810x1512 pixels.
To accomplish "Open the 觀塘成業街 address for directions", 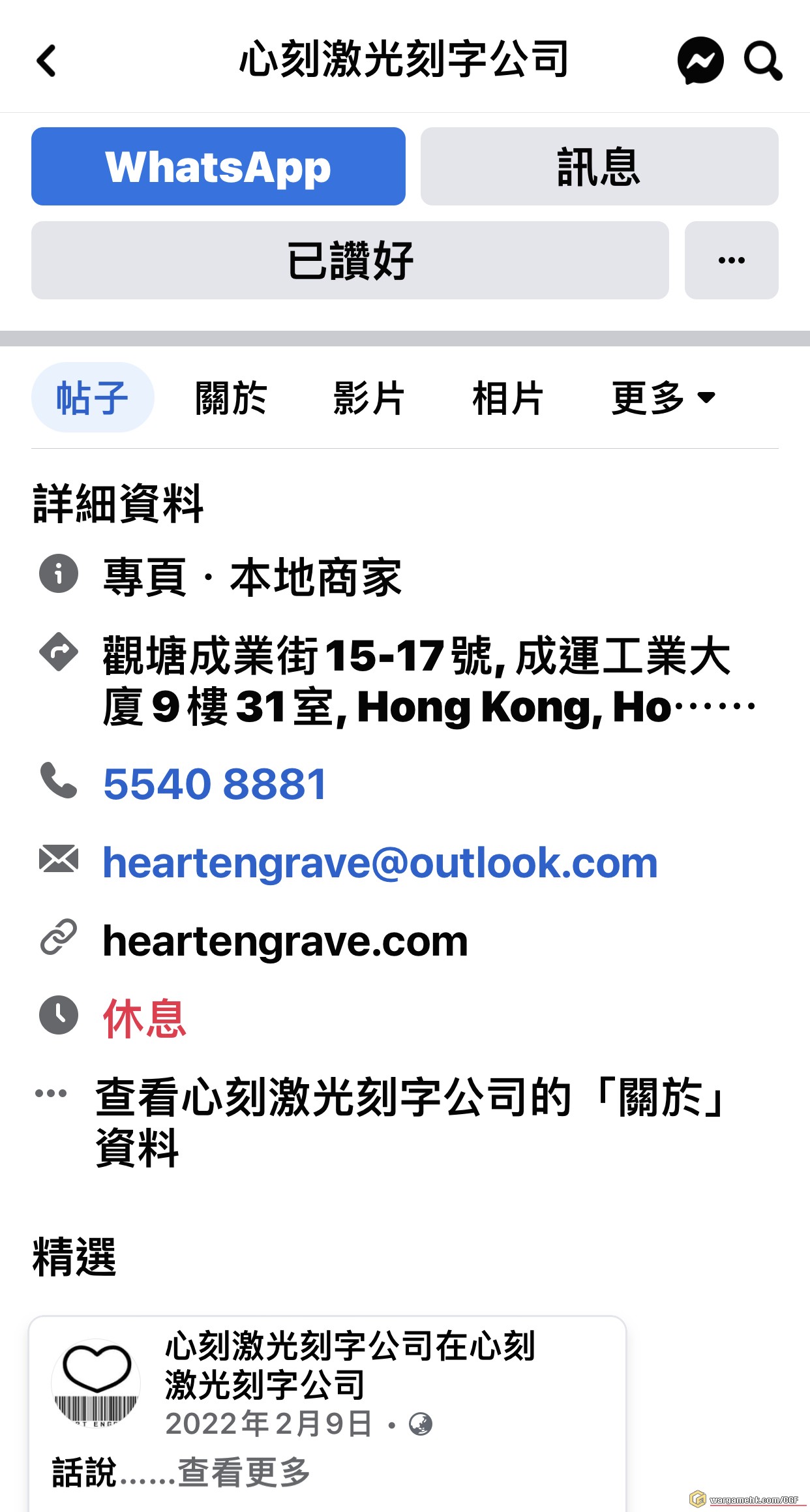I will pos(417,681).
